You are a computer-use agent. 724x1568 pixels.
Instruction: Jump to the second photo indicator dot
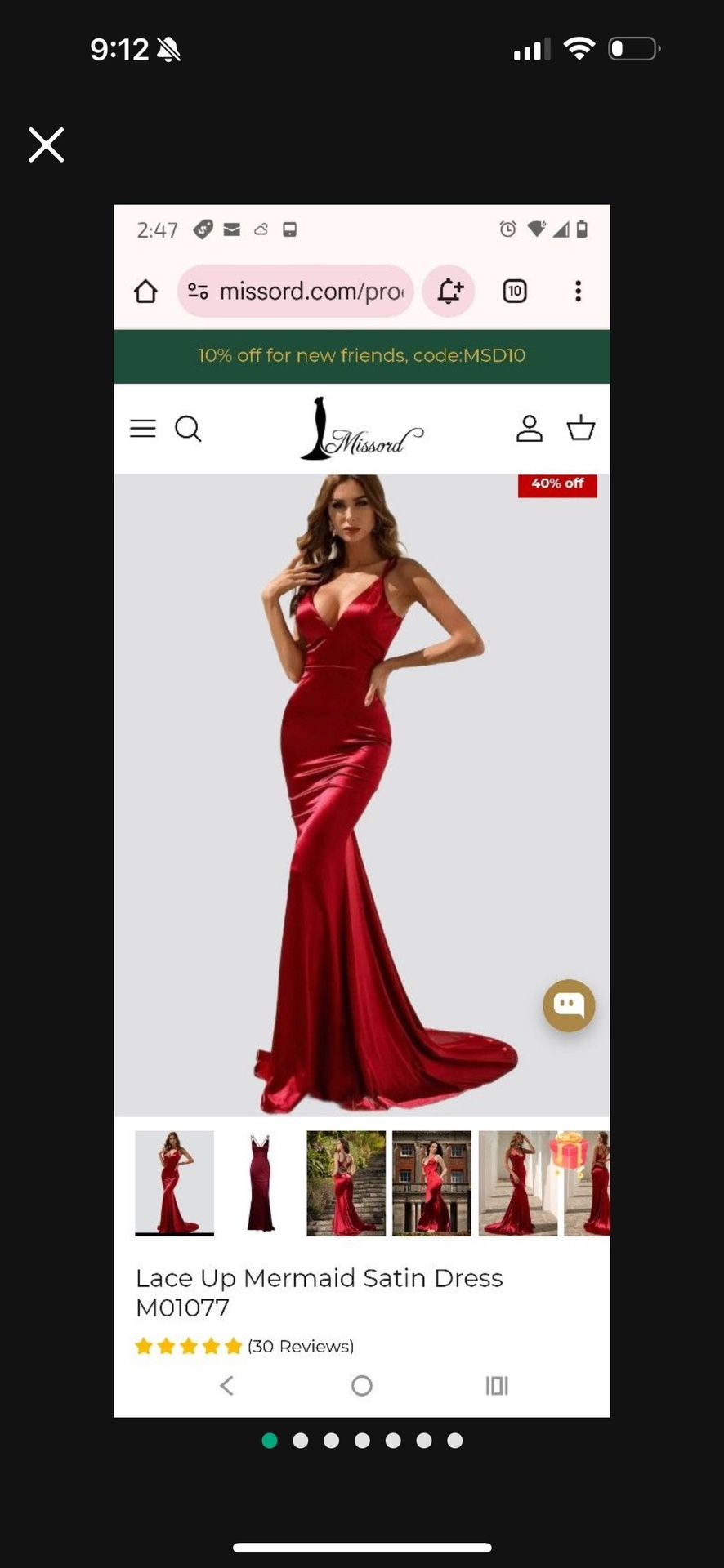(x=301, y=1441)
